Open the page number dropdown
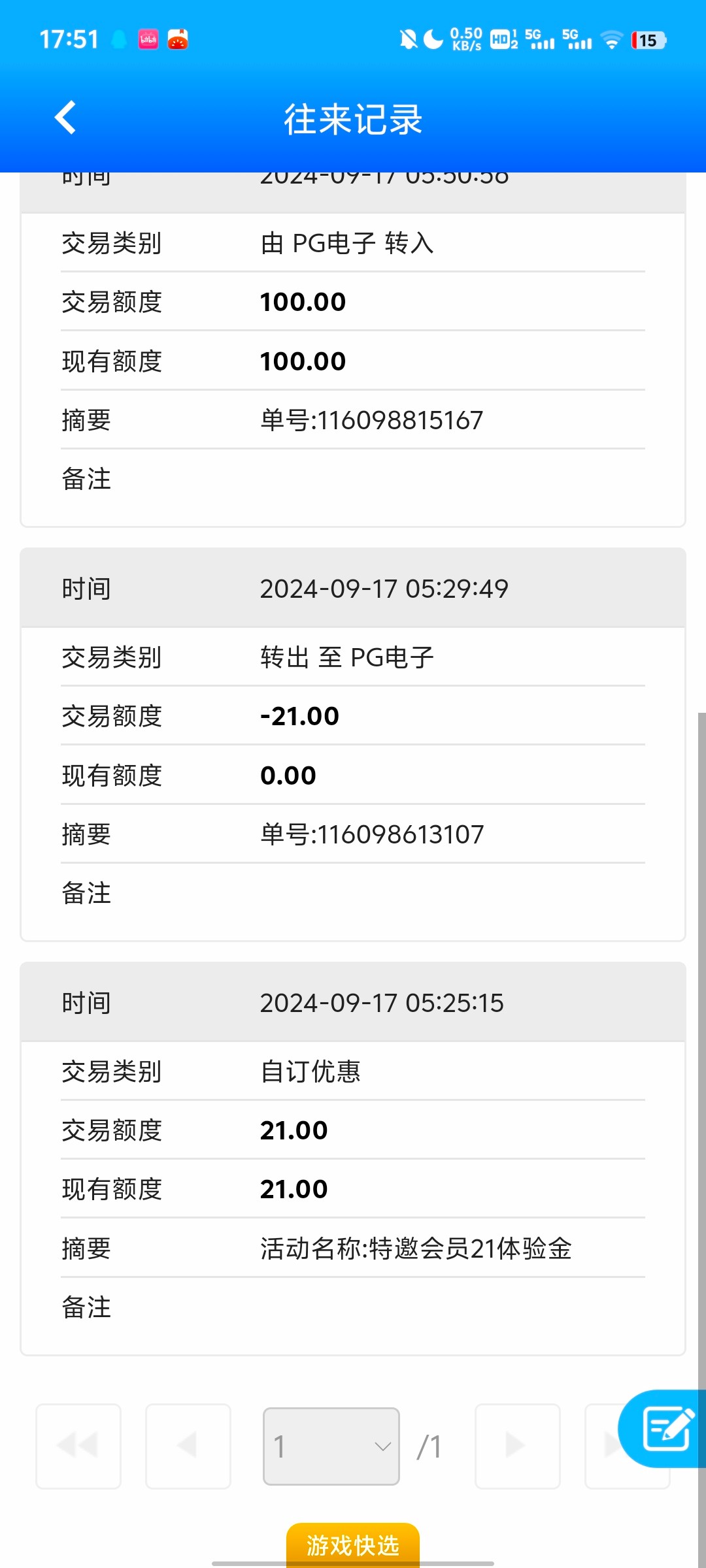This screenshot has width=706, height=1568. (x=331, y=1446)
